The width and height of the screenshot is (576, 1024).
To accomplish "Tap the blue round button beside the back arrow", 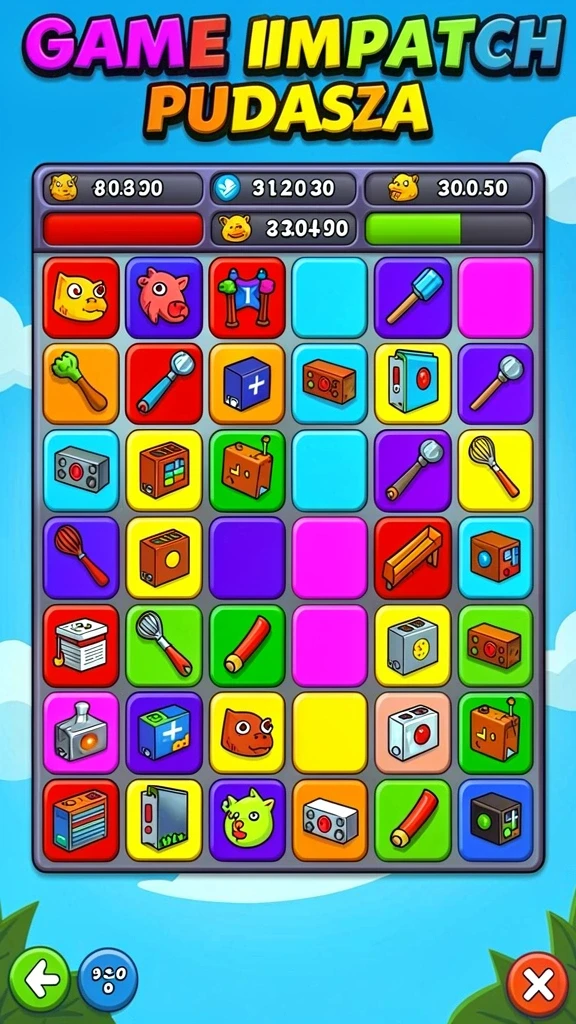I will pos(108,979).
